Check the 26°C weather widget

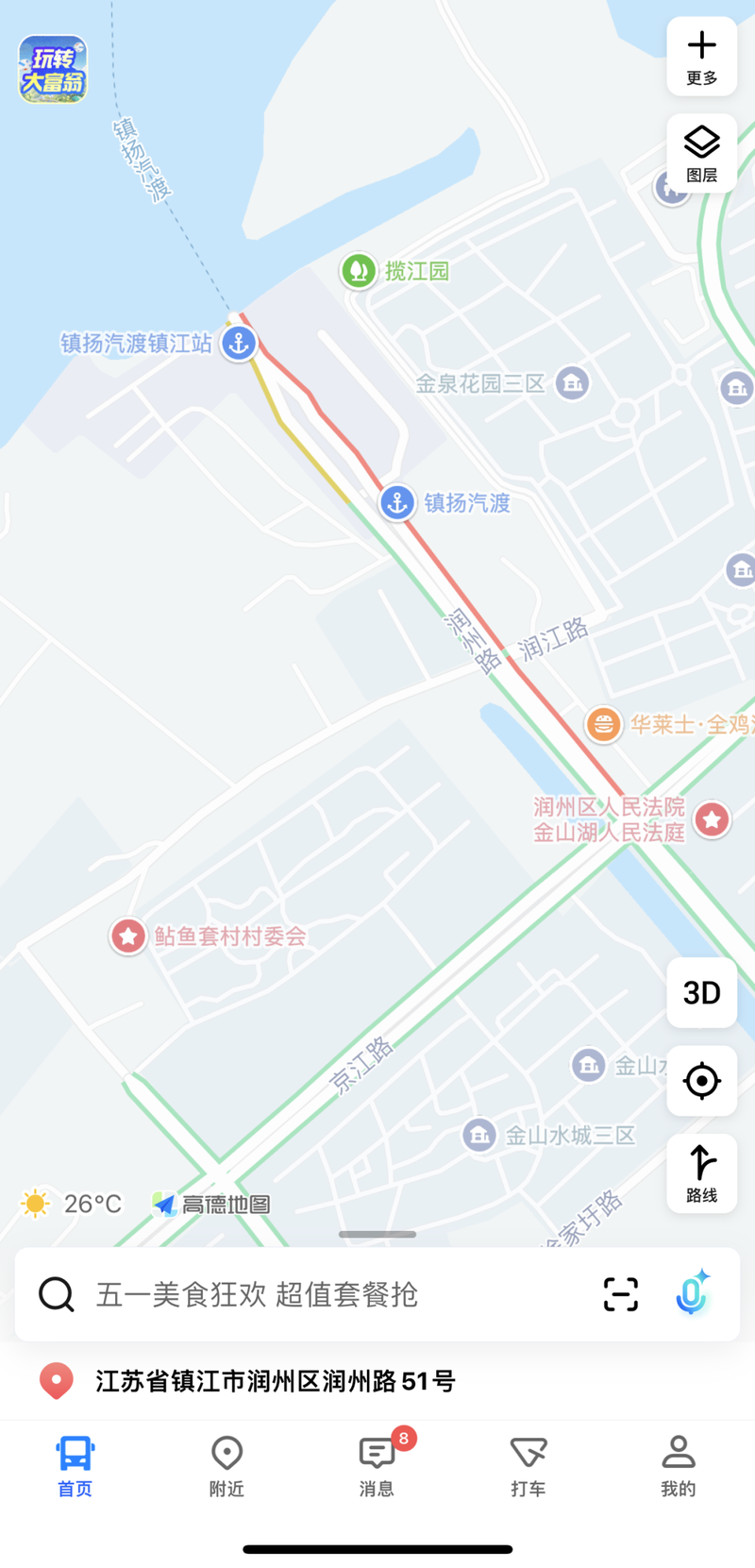pyautogui.click(x=72, y=1204)
